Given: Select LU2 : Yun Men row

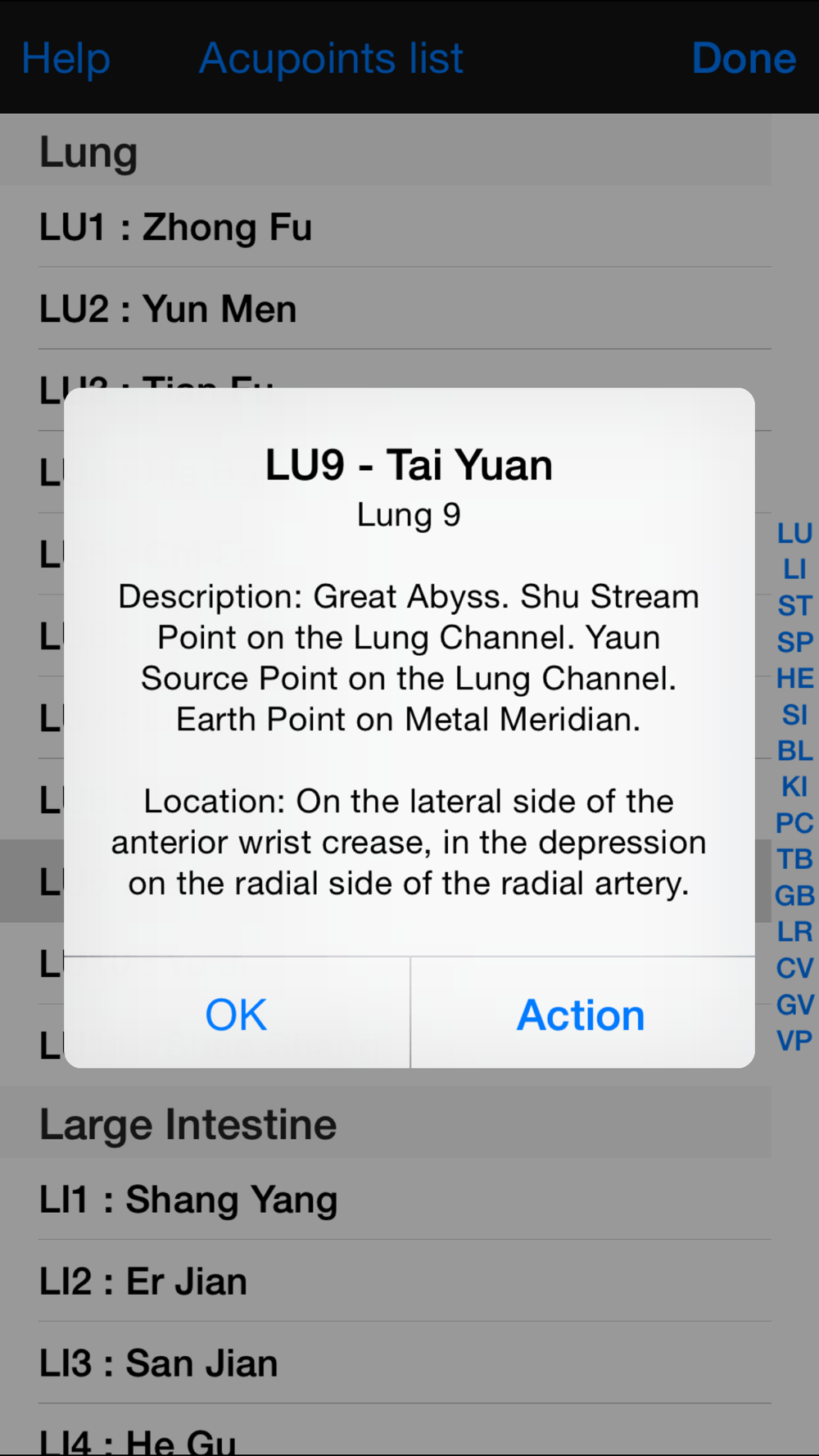Looking at the screenshot, I should click(x=386, y=309).
